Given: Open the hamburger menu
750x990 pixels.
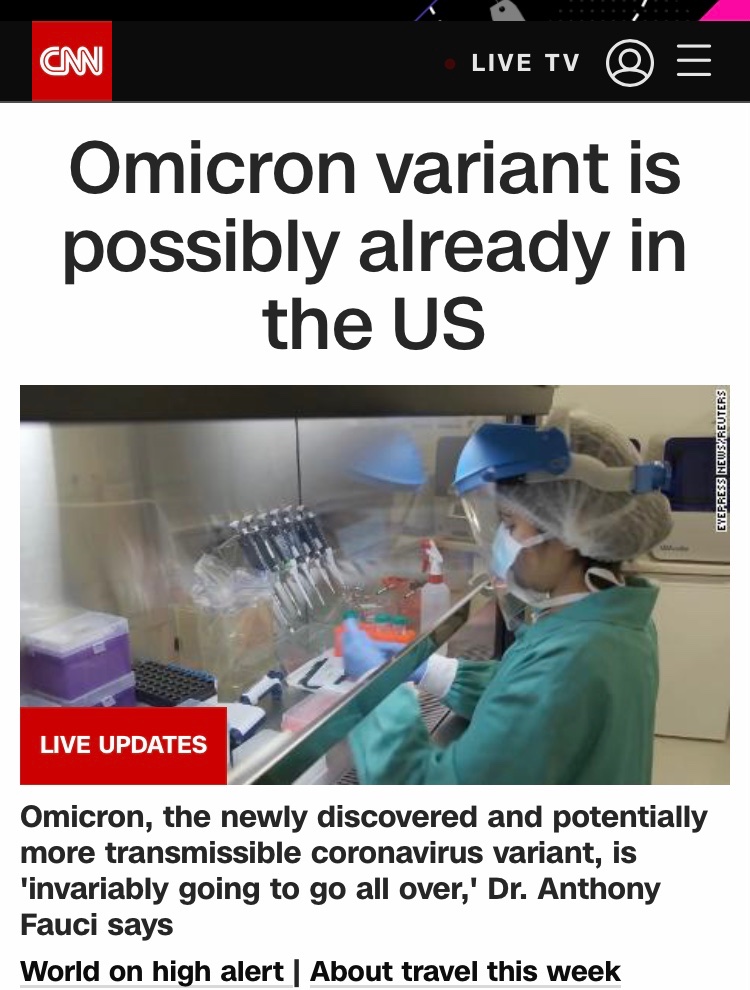Looking at the screenshot, I should point(694,62).
